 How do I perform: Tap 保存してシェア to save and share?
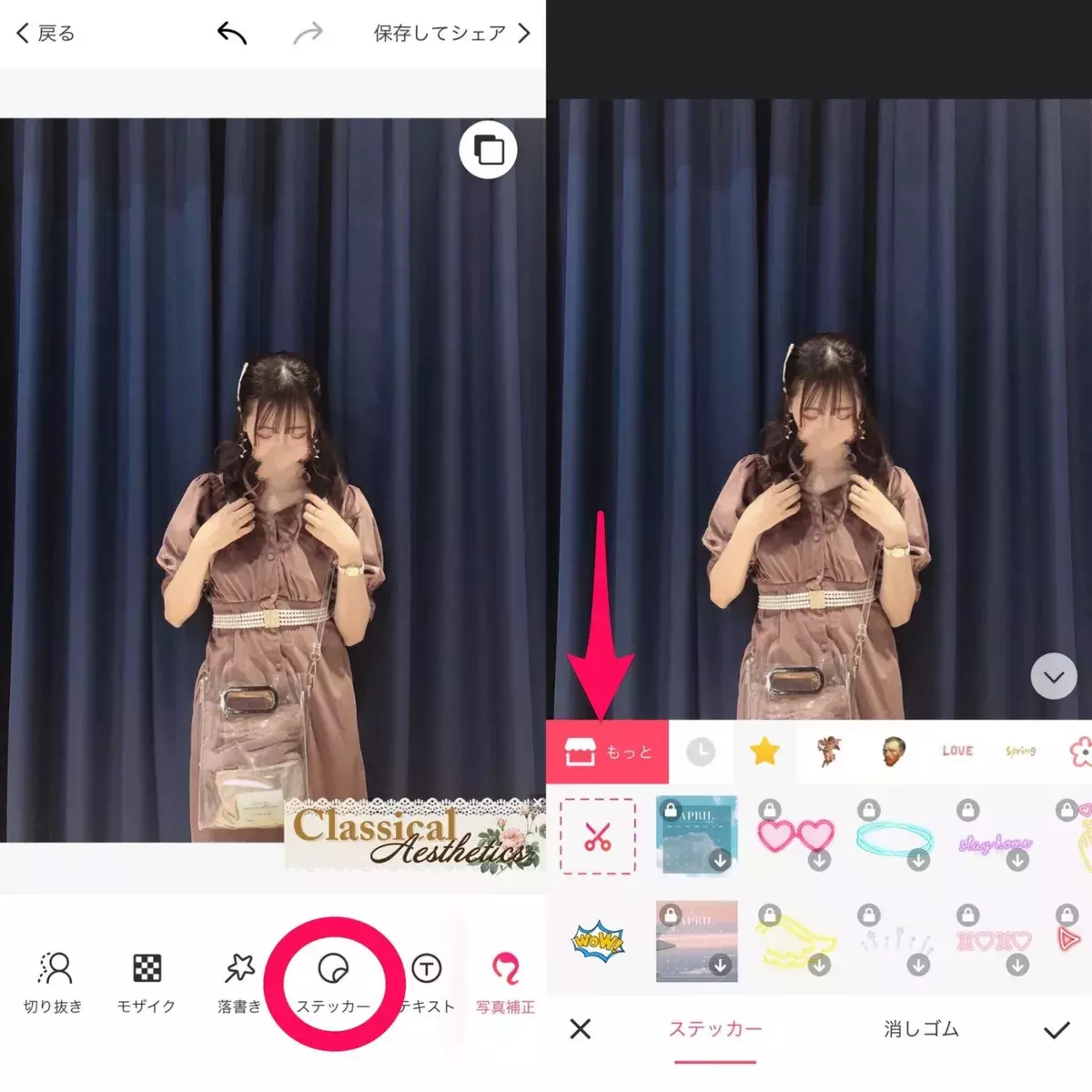451,34
